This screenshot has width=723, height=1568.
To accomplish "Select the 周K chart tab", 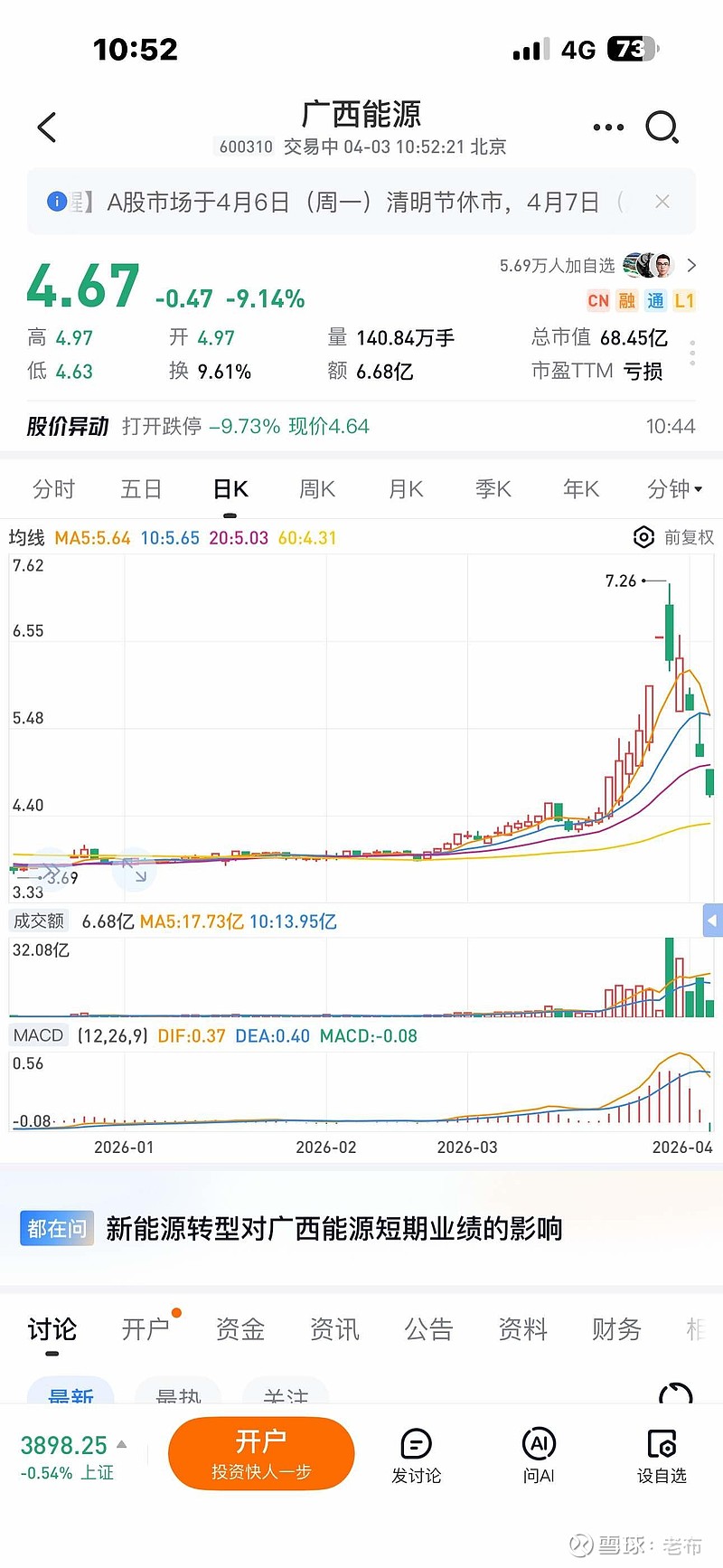I will [317, 489].
